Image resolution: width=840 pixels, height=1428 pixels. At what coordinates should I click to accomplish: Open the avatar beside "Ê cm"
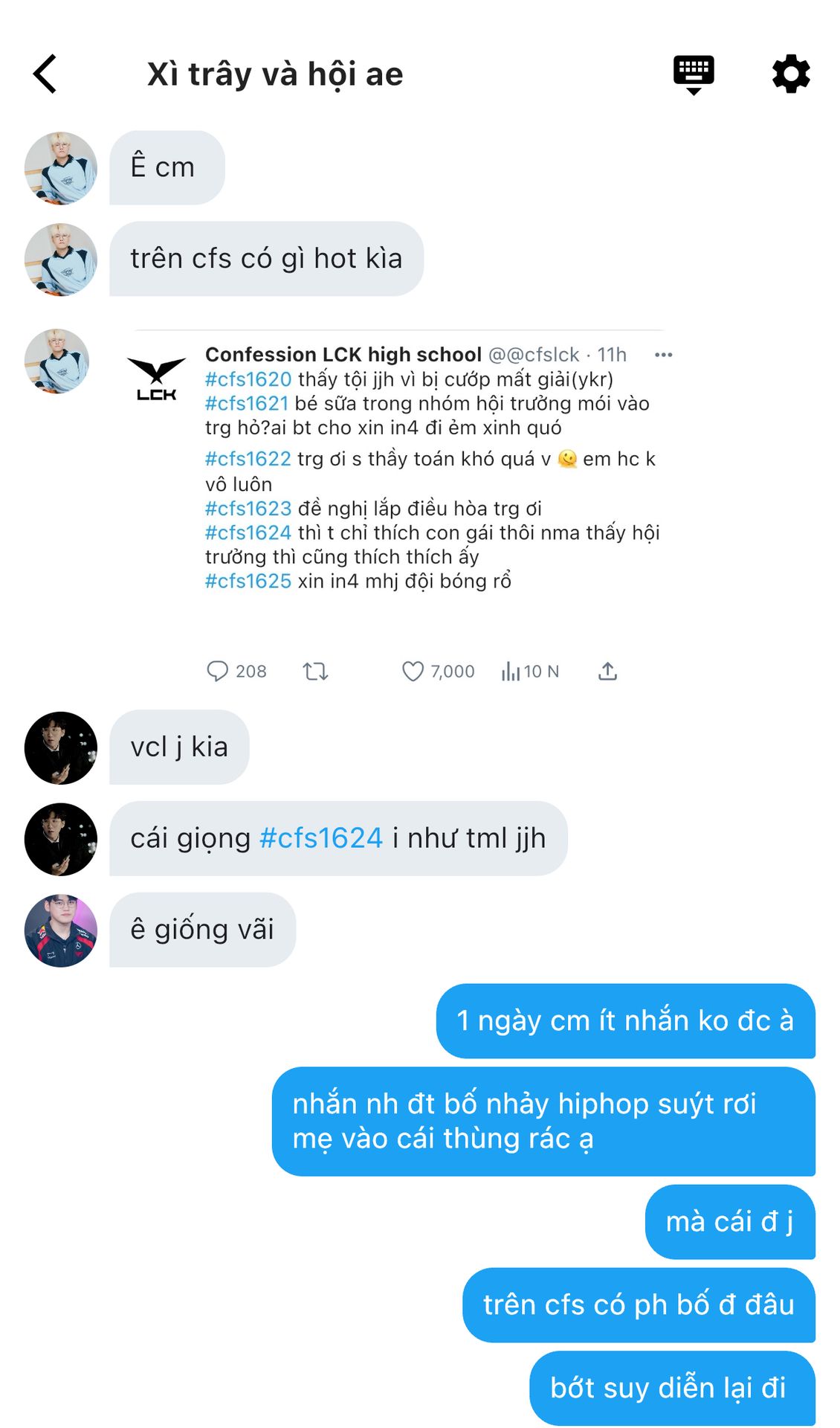tap(61, 169)
